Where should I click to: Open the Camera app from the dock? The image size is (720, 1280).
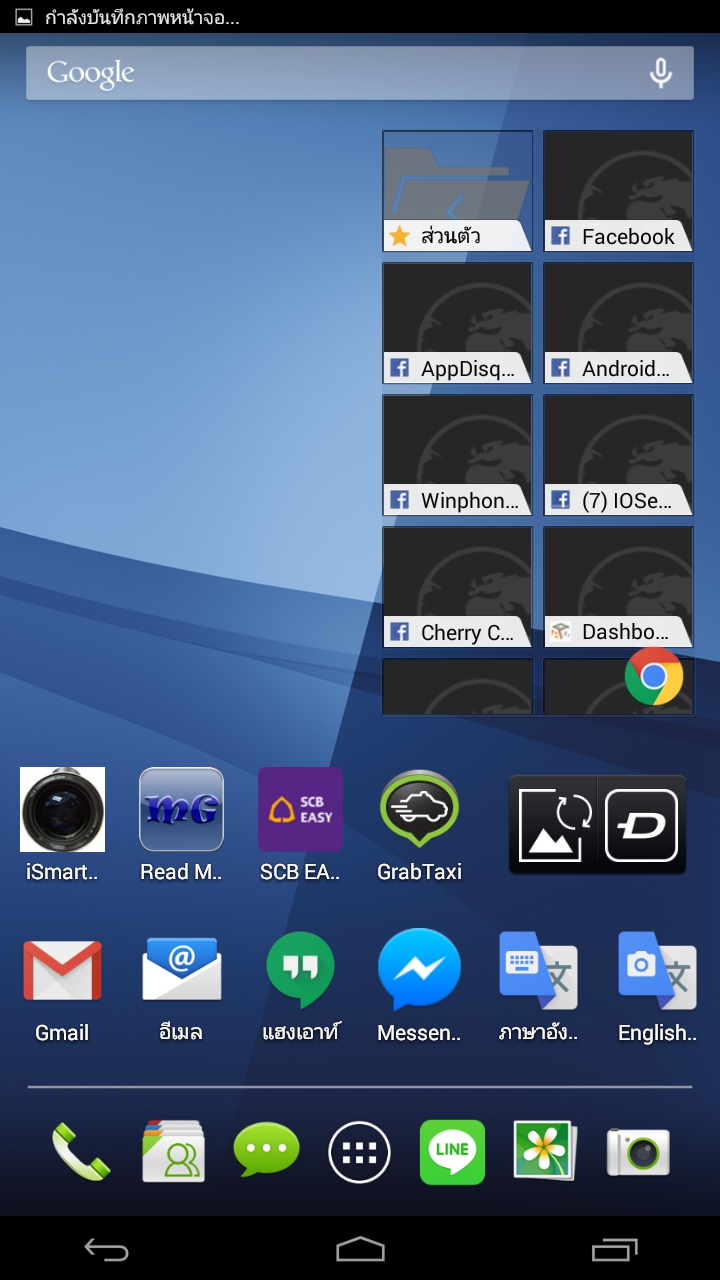pyautogui.click(x=638, y=1152)
